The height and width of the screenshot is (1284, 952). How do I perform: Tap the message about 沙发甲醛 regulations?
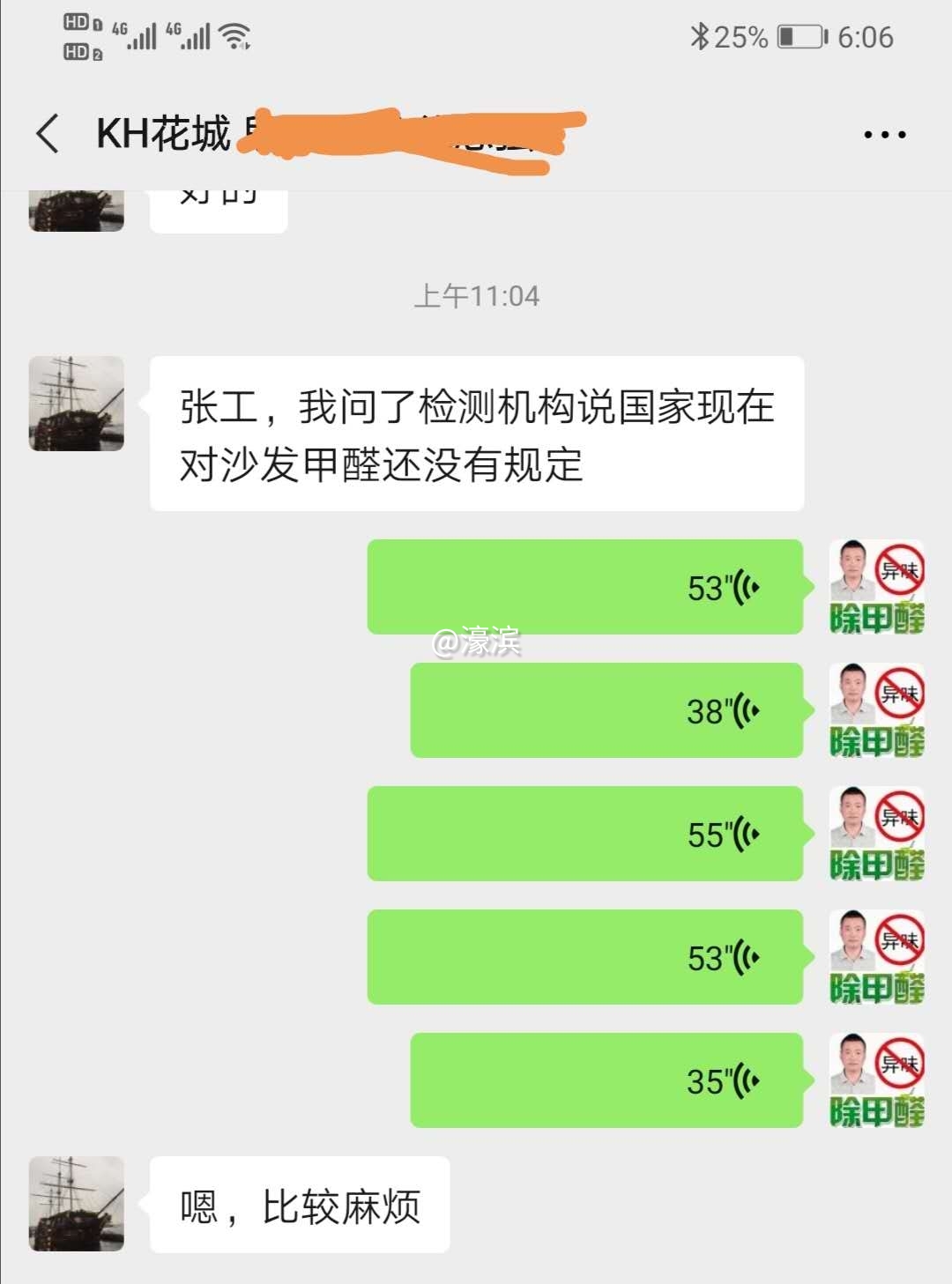[476, 432]
